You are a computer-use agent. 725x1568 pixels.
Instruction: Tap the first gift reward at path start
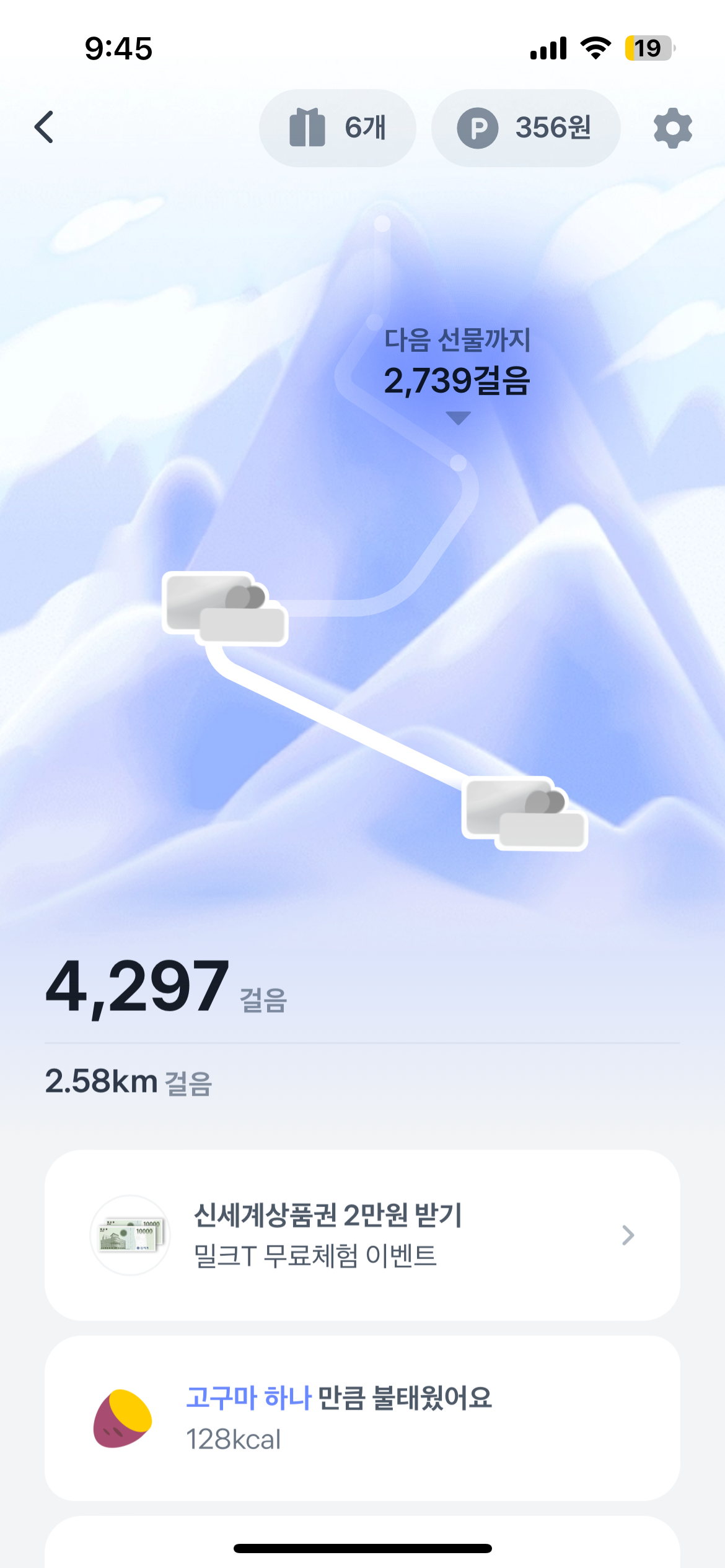(524, 813)
